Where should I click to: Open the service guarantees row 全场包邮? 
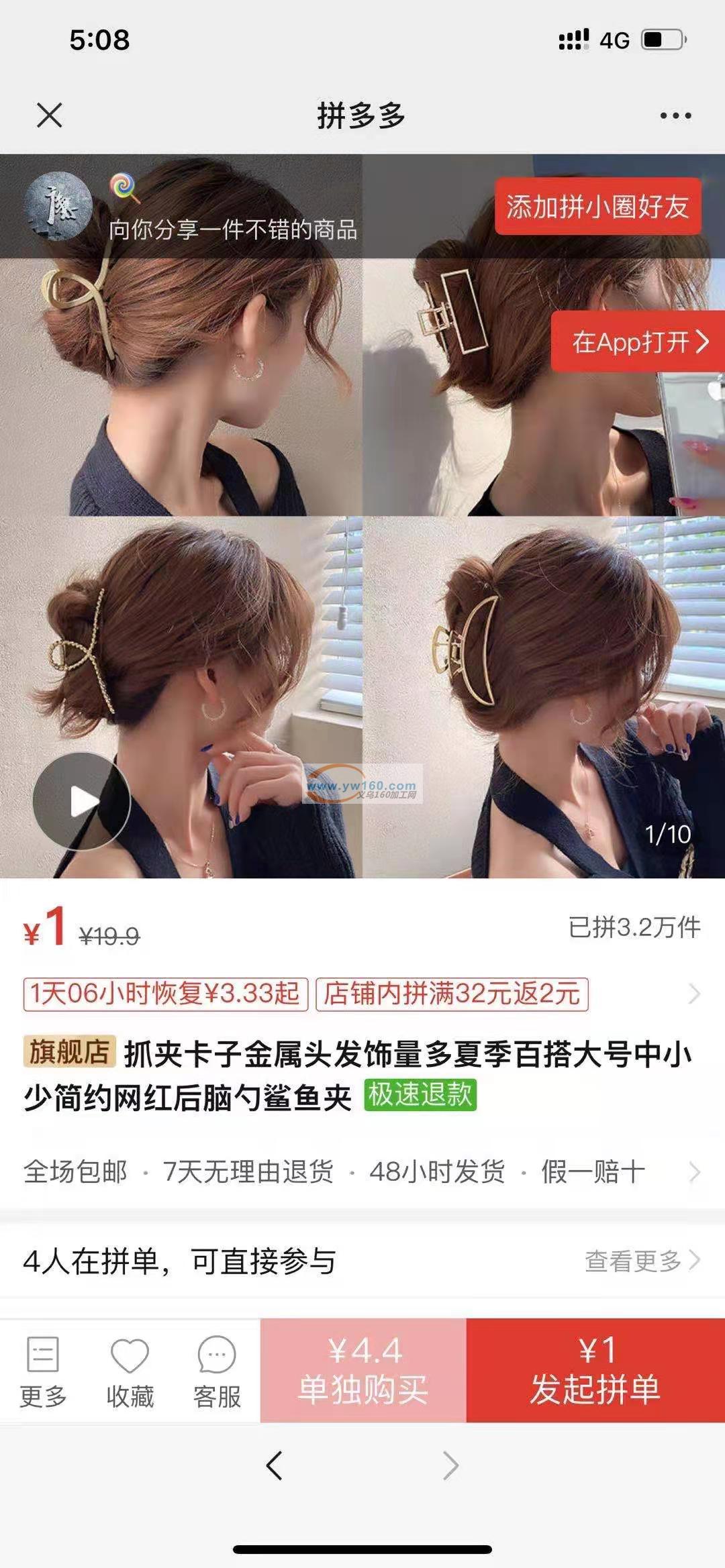pos(362,1172)
